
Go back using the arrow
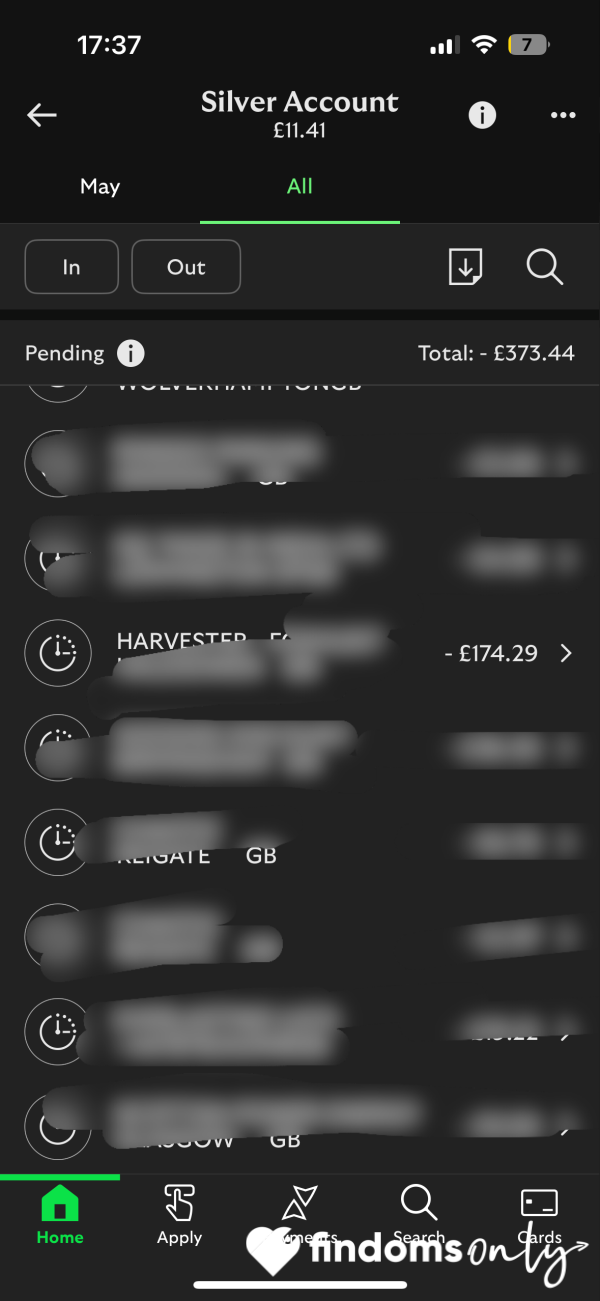41,115
